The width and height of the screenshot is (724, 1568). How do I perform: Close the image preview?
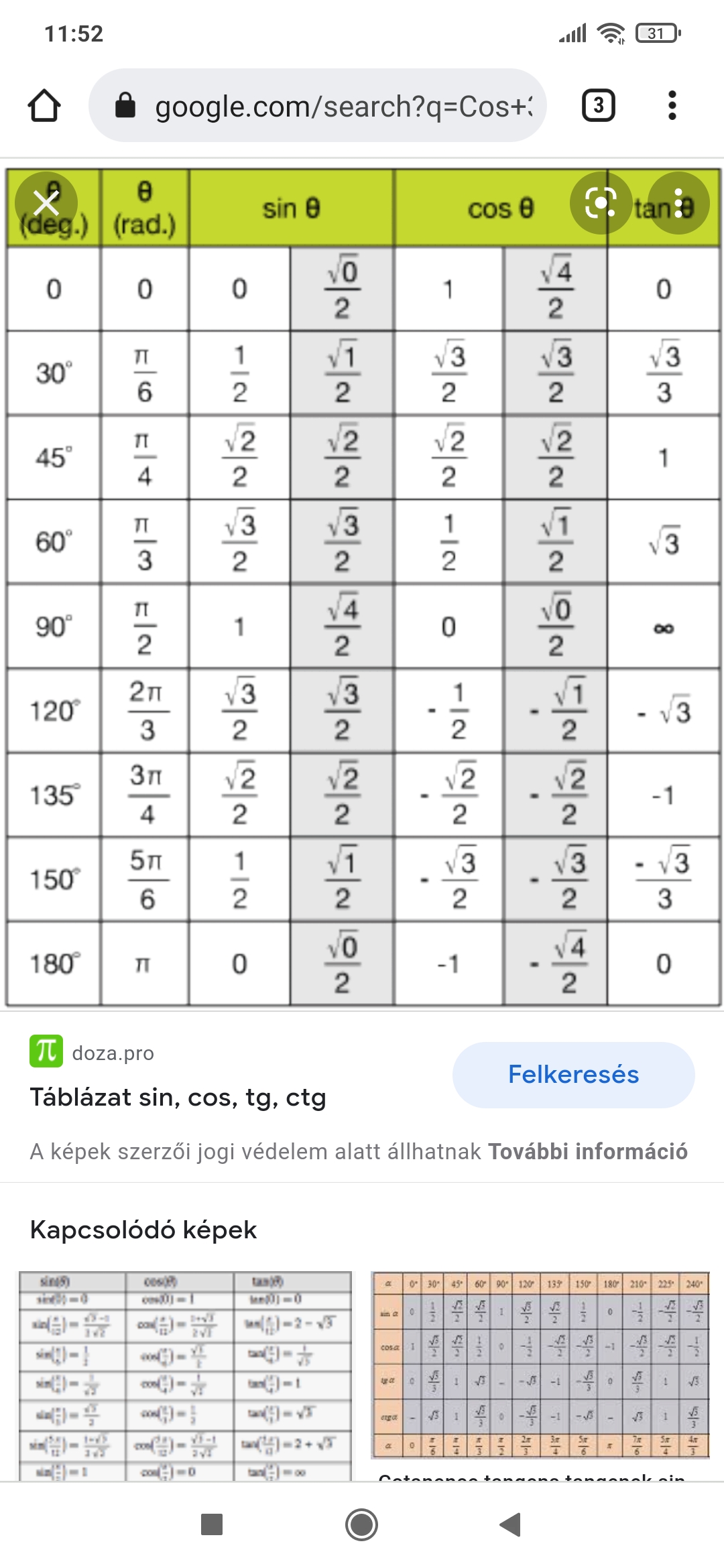pyautogui.click(x=46, y=203)
